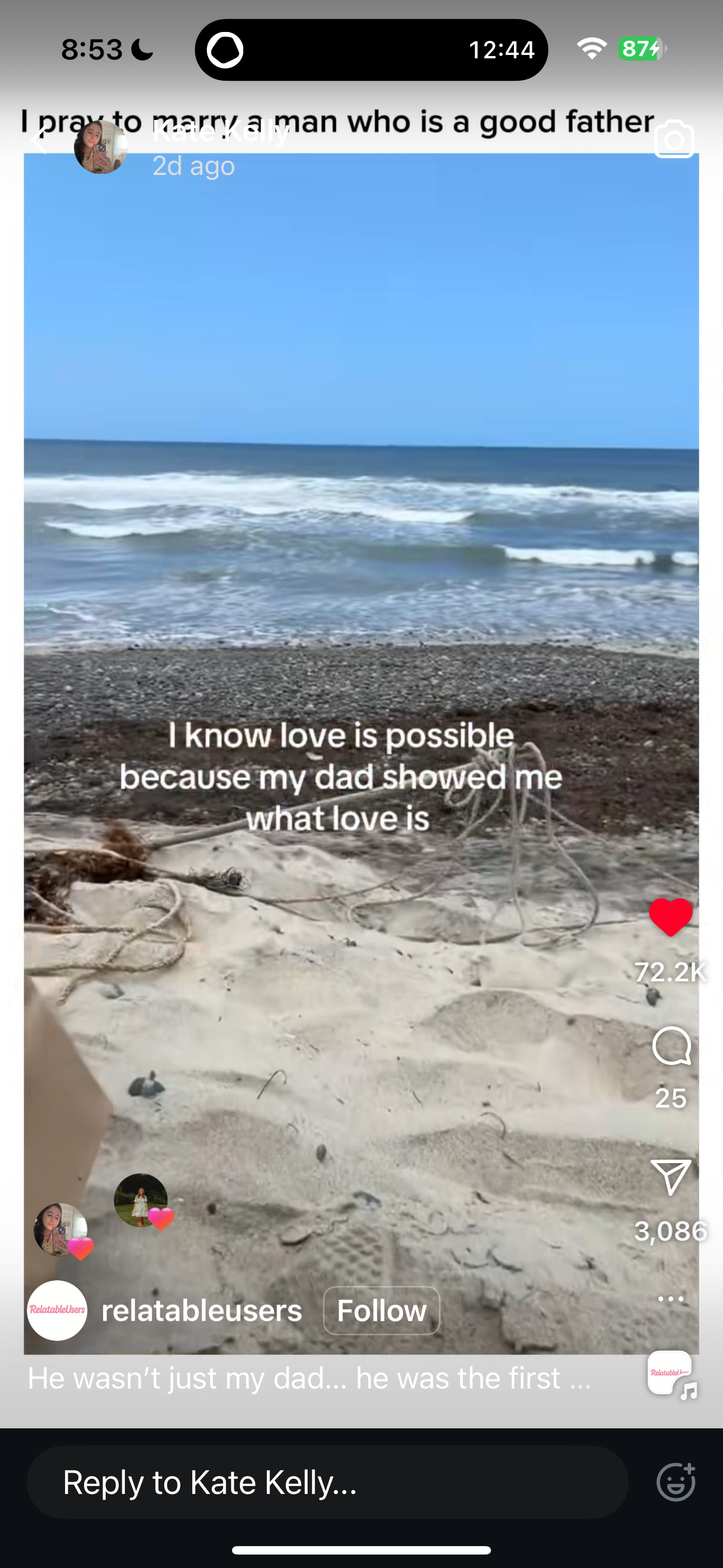Open the emoji reaction picker

coord(676,1482)
